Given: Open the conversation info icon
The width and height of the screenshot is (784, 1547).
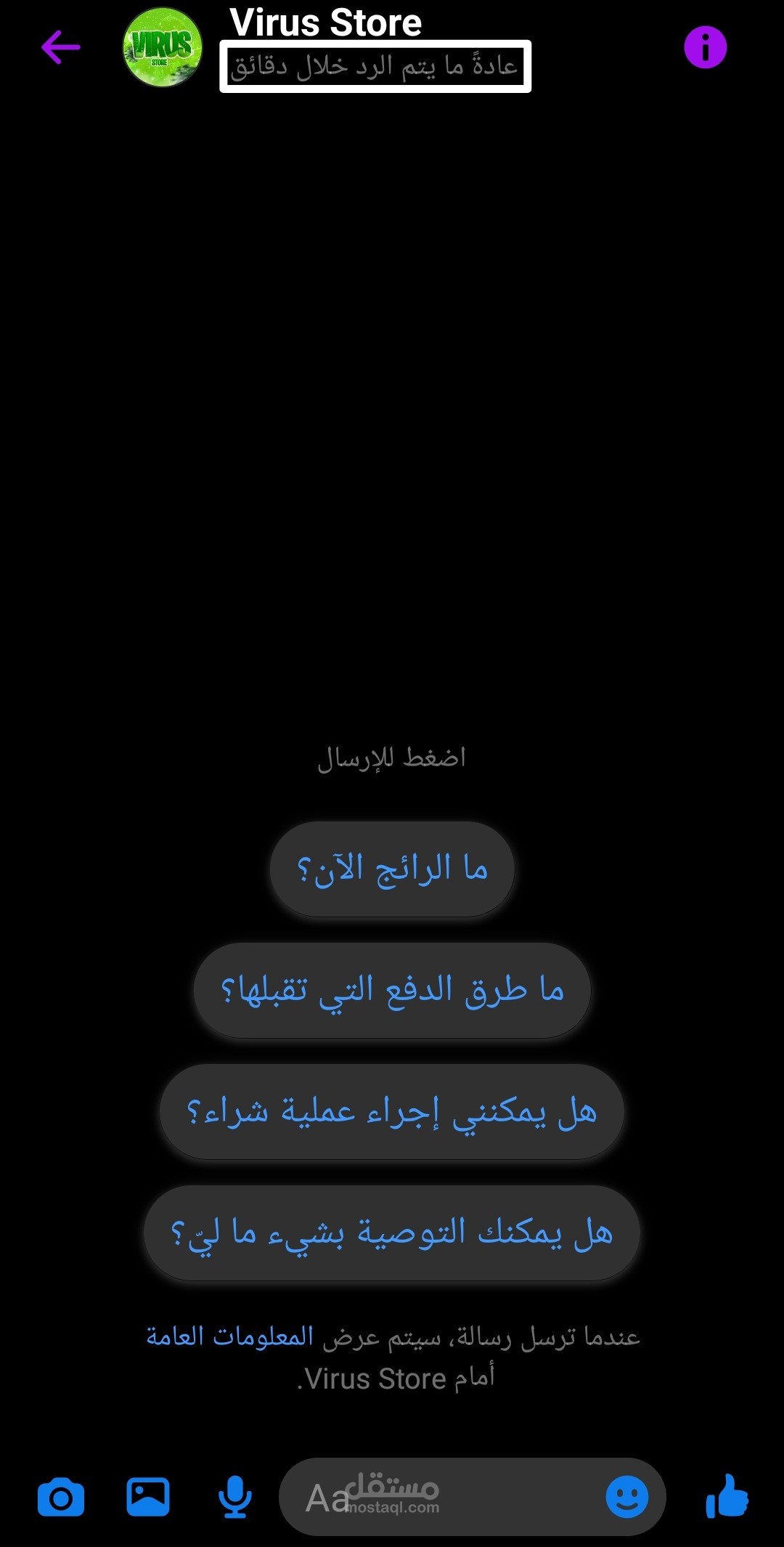Looking at the screenshot, I should click(x=705, y=48).
